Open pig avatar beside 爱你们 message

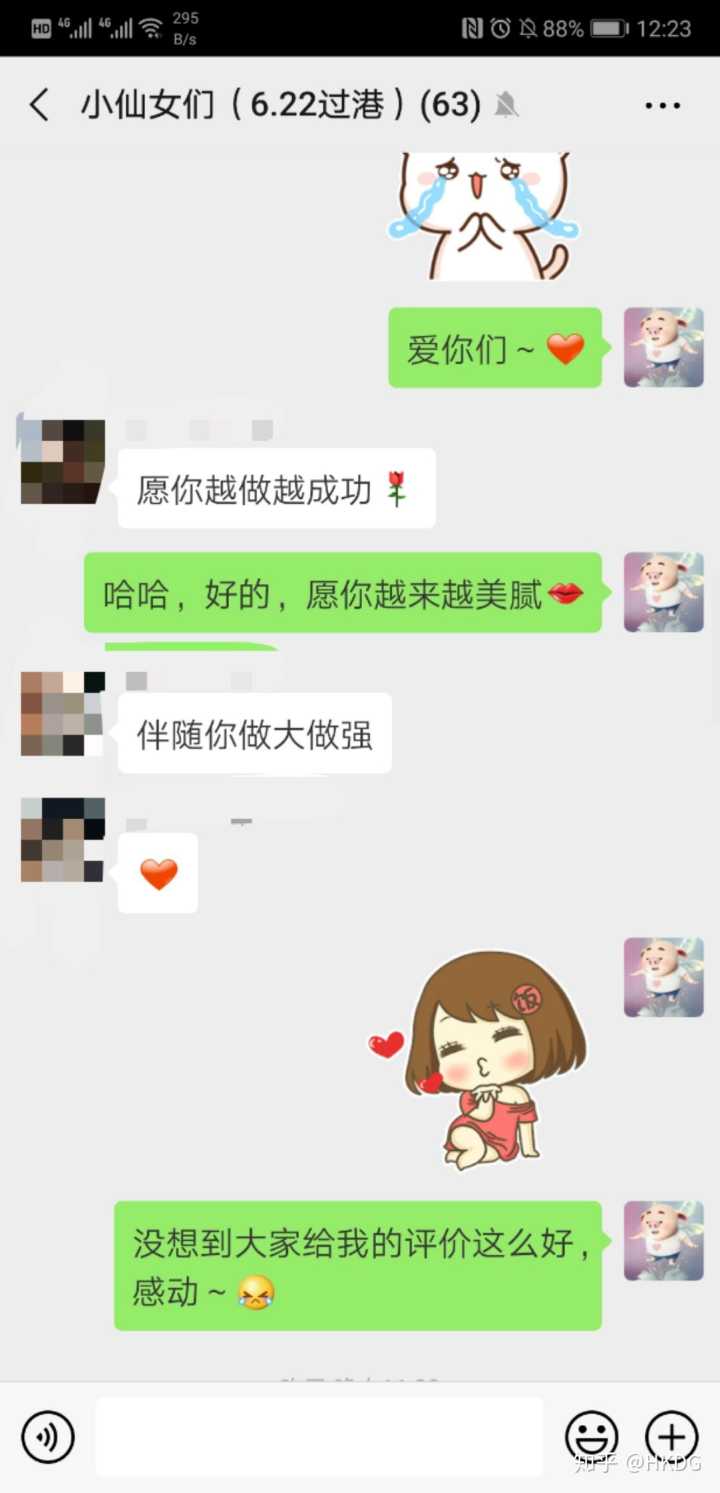tap(663, 347)
